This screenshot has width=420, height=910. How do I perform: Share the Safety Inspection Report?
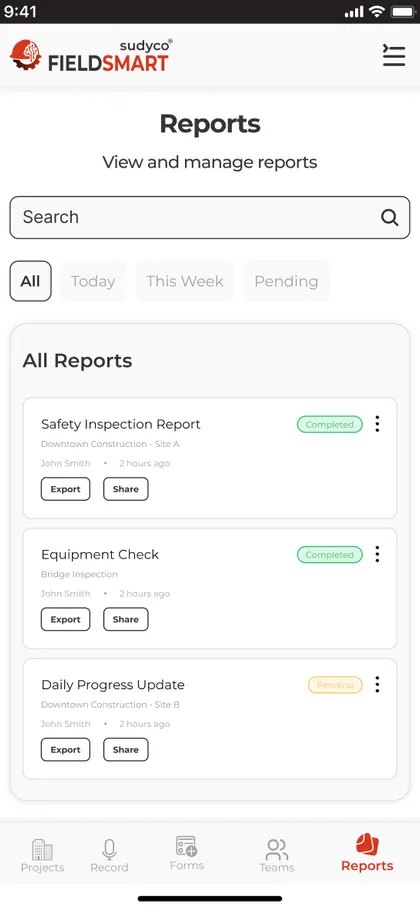click(126, 489)
